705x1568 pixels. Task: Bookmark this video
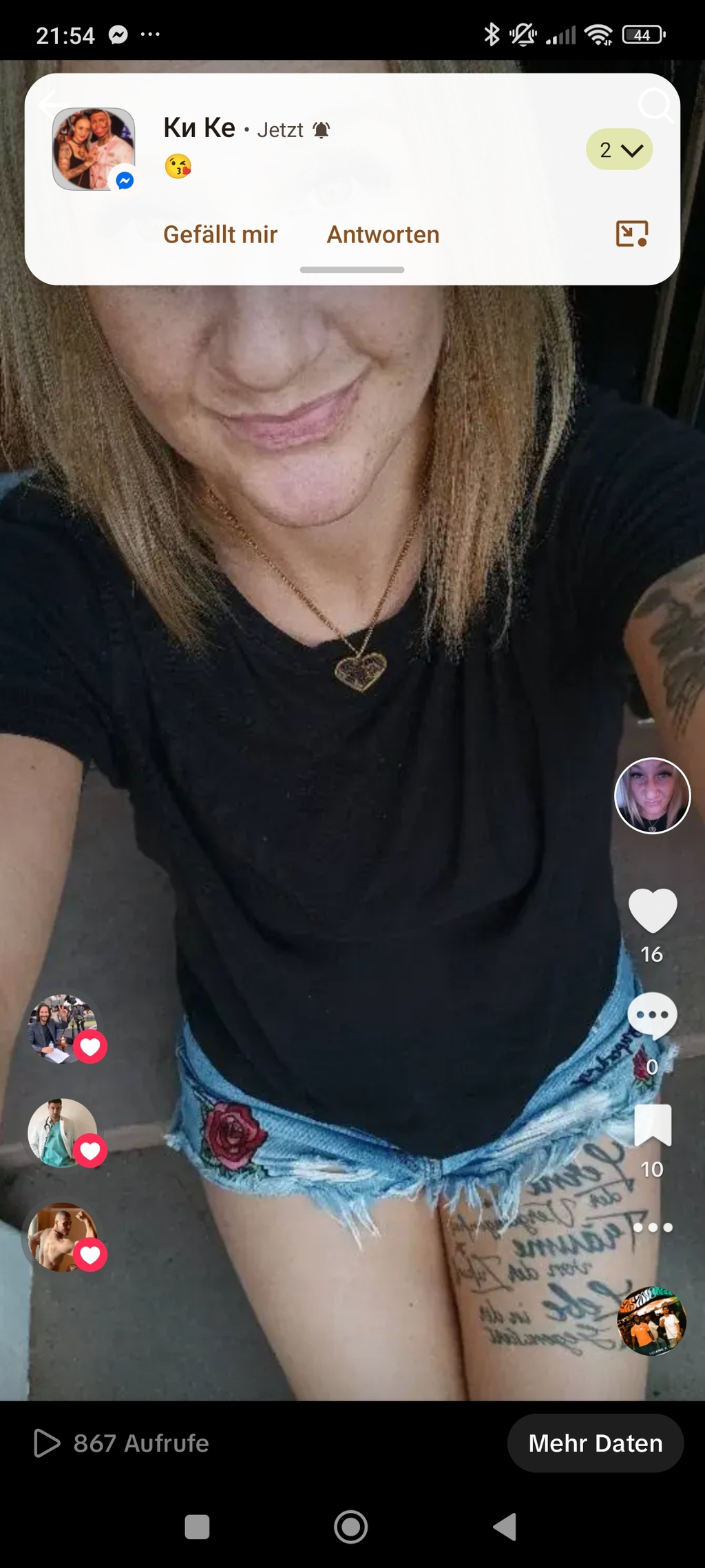click(x=653, y=1126)
